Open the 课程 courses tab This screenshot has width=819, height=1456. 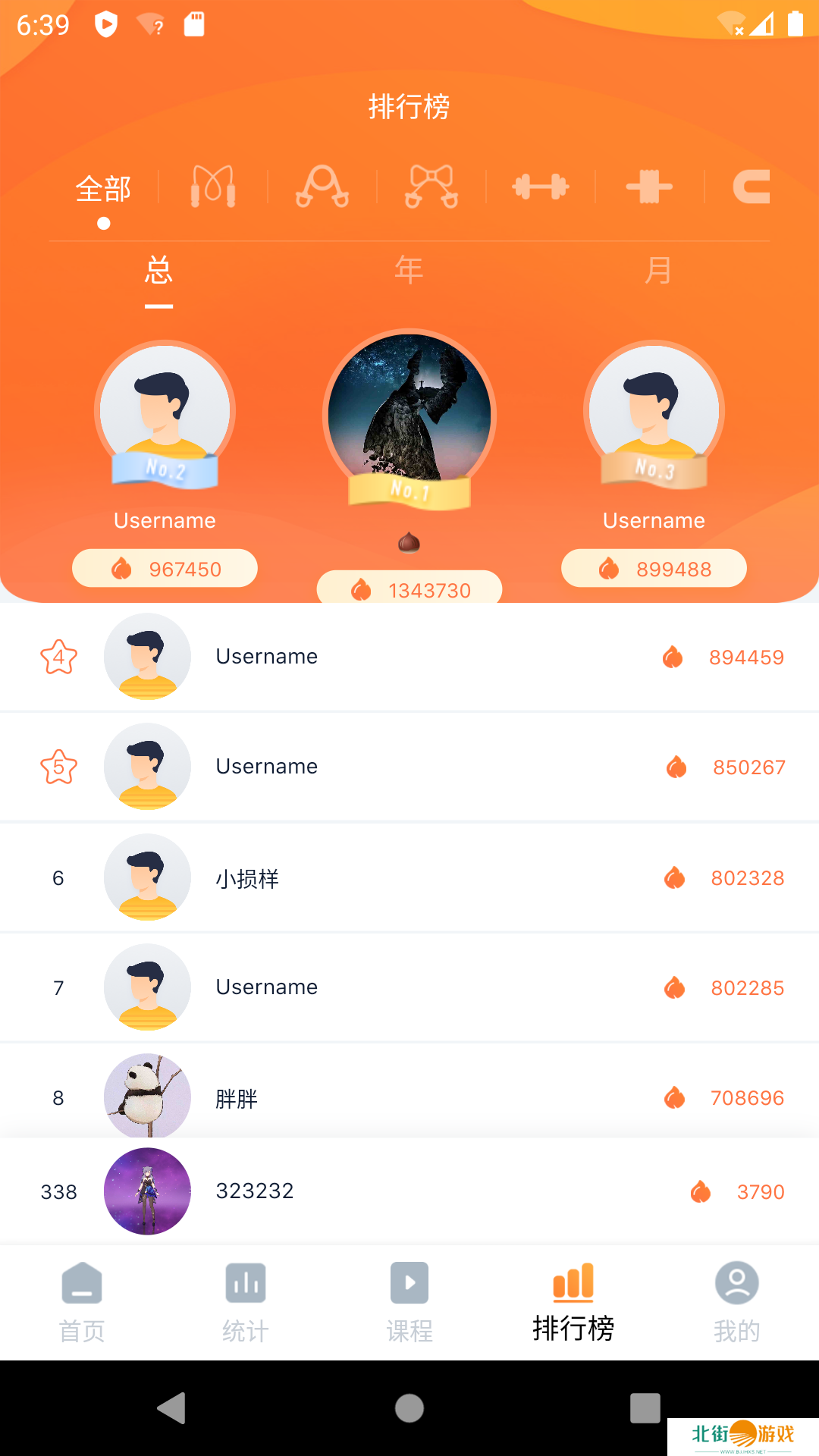click(409, 1303)
